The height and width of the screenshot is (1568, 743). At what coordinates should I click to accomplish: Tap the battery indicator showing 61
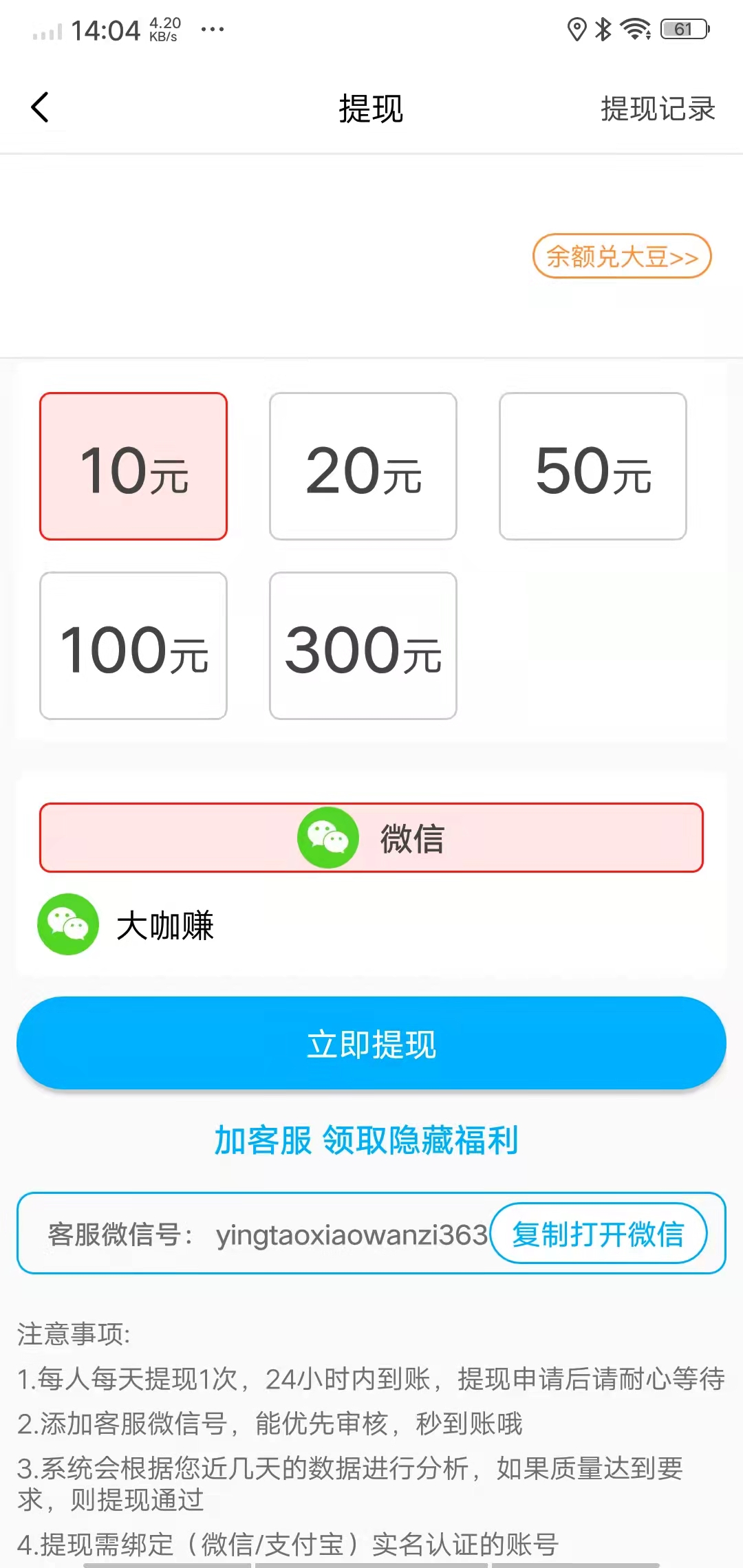tap(683, 29)
